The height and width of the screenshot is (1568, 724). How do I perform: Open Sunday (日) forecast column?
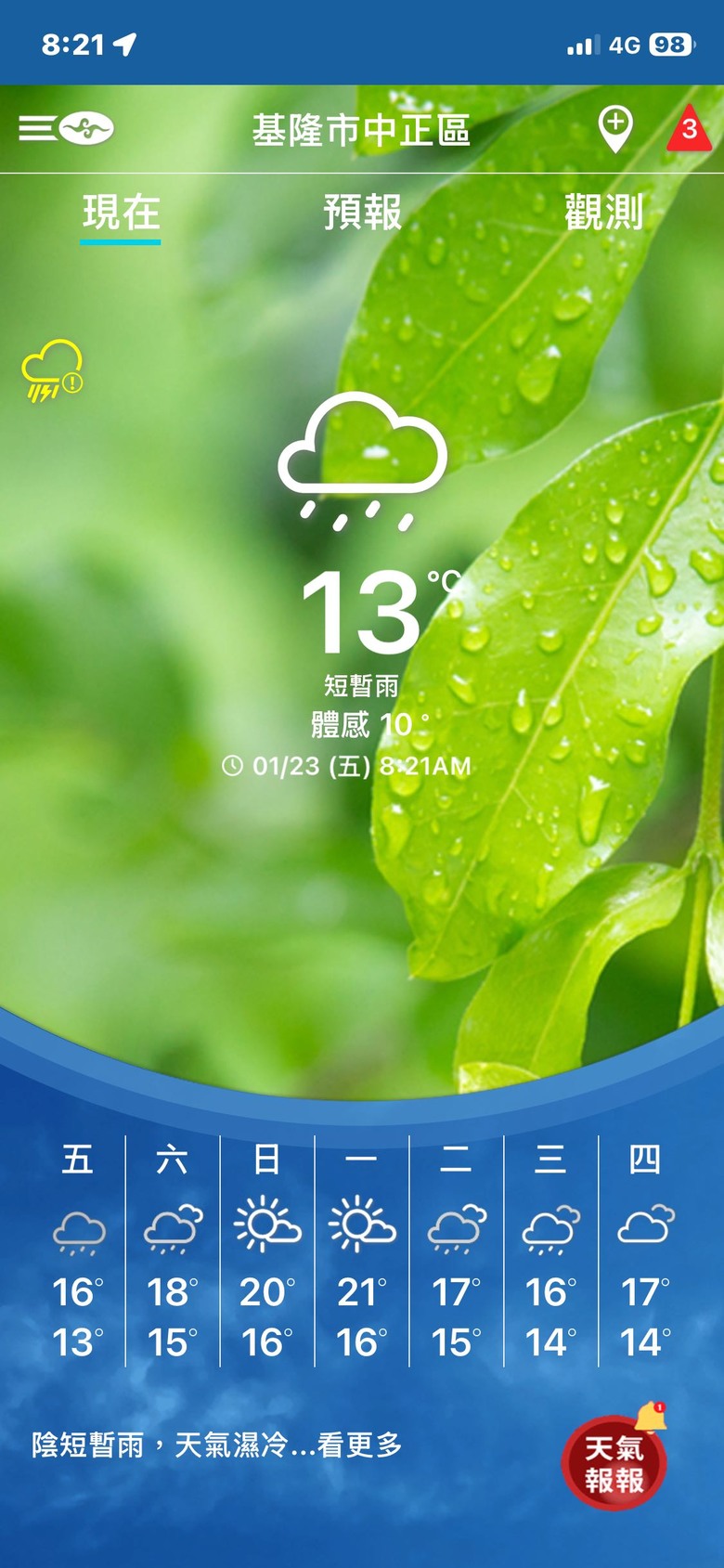tap(267, 1249)
